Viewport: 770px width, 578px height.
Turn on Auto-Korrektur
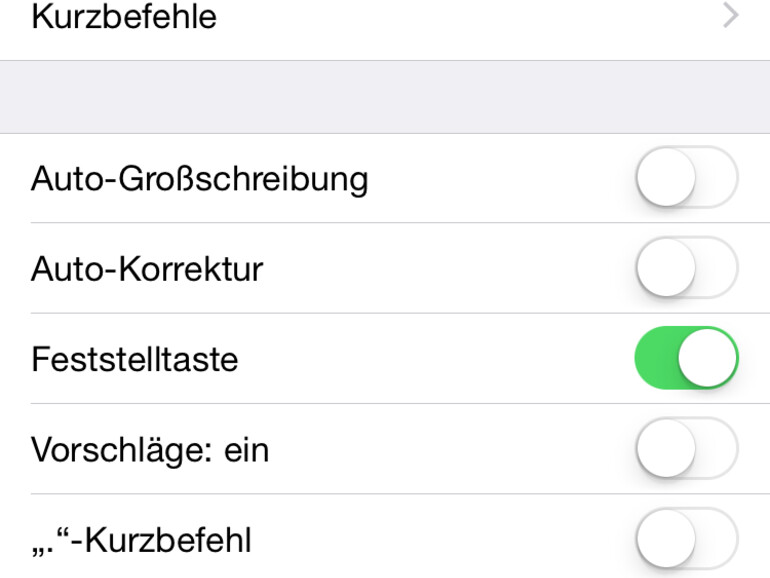(x=686, y=269)
